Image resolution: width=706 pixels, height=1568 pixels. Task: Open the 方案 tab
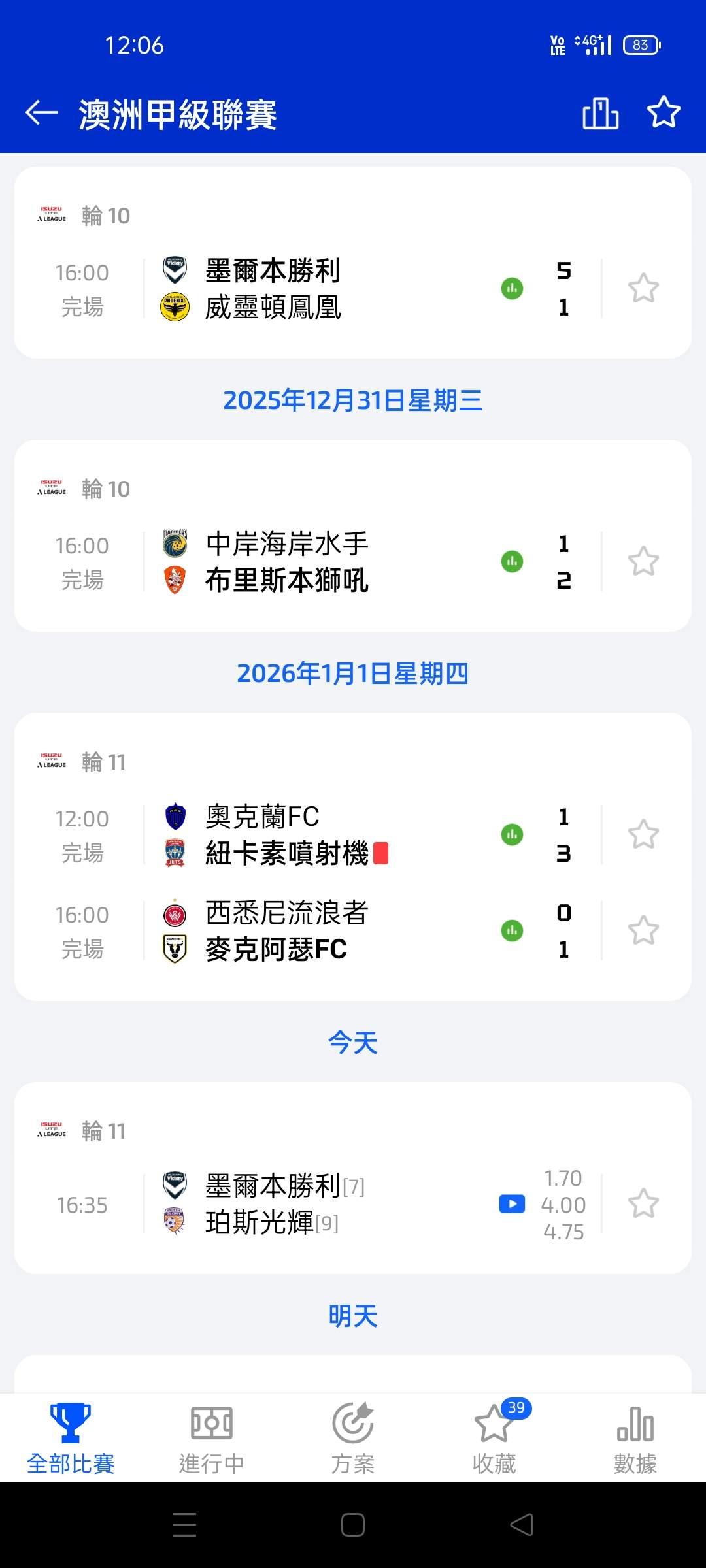click(x=353, y=1437)
